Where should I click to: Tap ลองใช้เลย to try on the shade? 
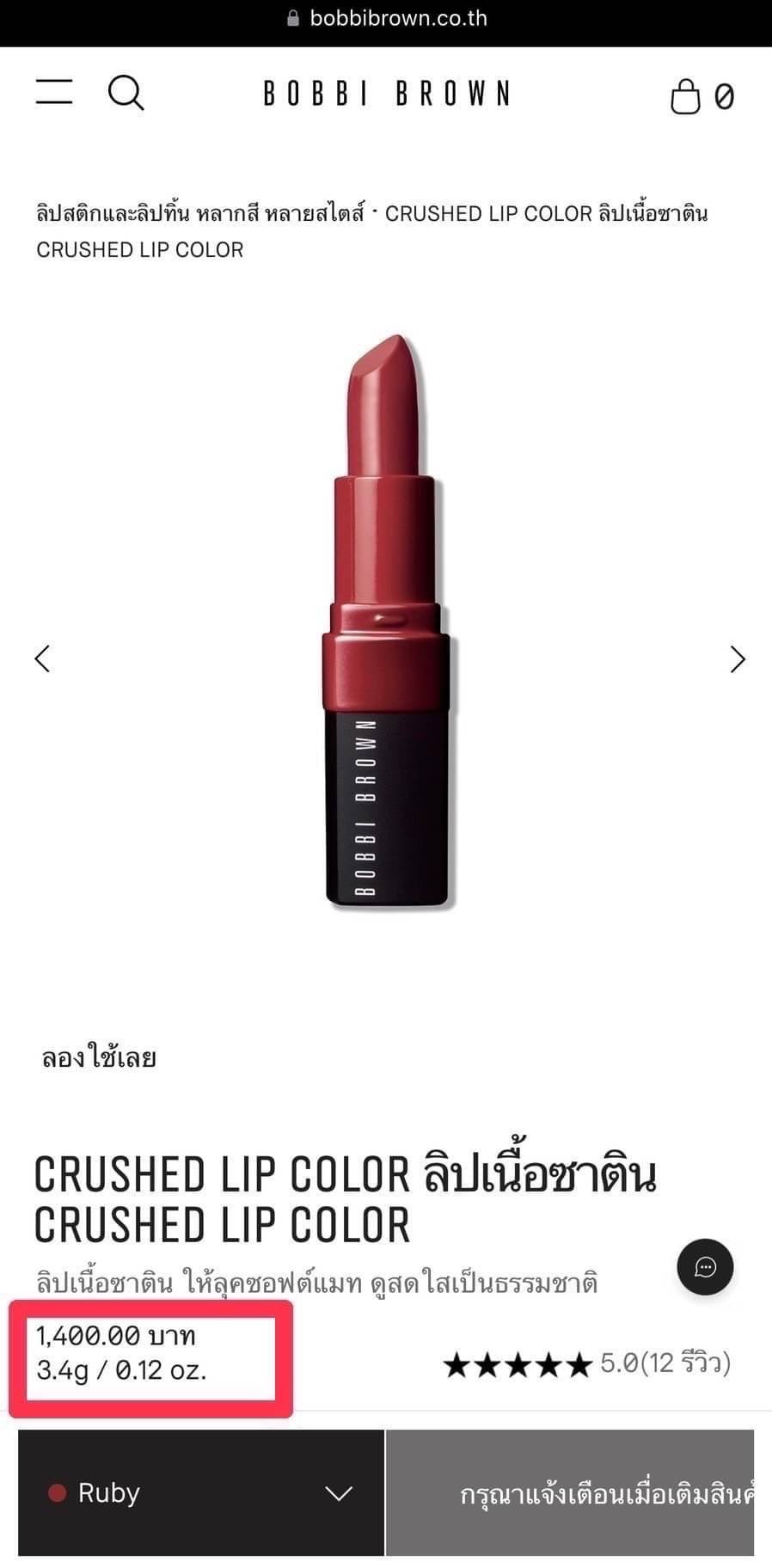pyautogui.click(x=99, y=1057)
